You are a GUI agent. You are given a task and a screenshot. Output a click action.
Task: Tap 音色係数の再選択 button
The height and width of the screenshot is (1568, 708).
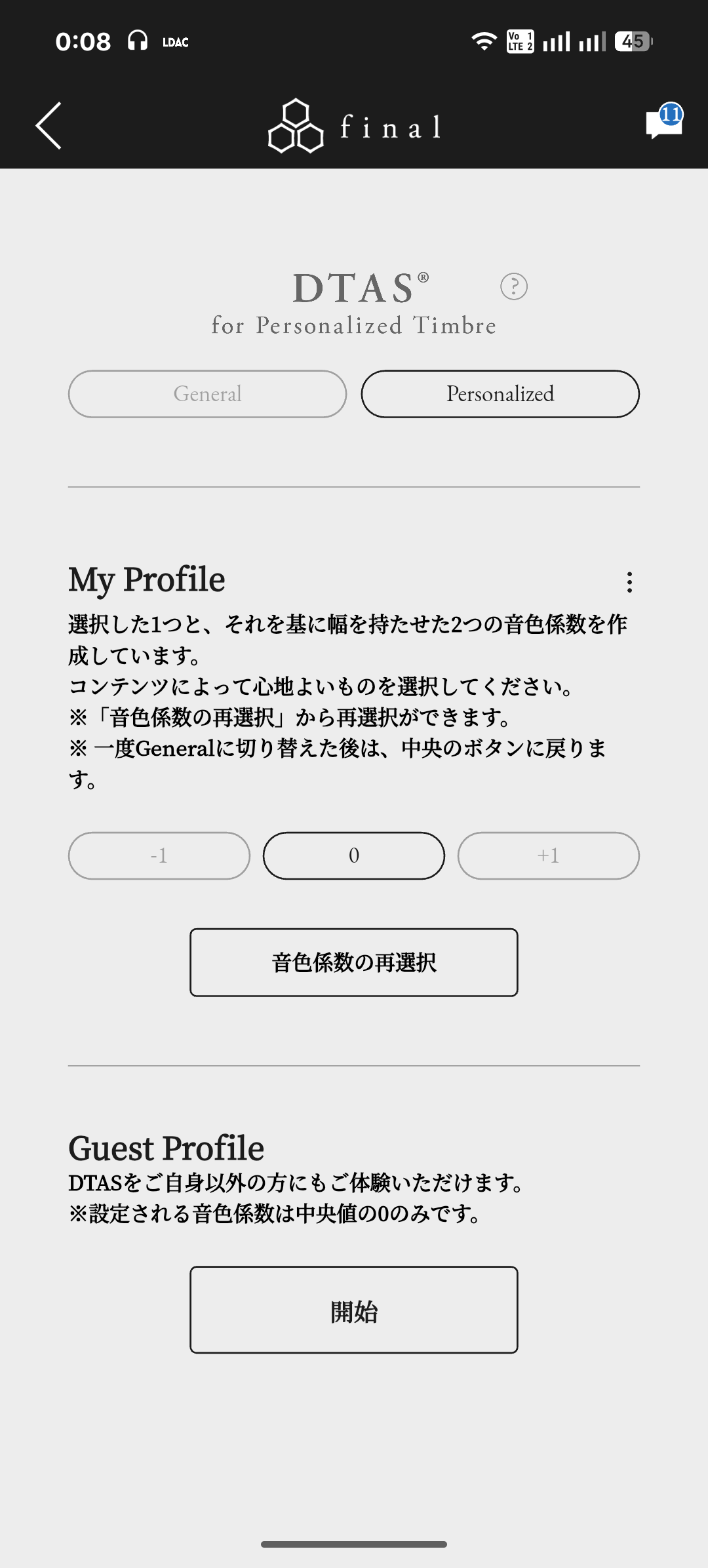[354, 962]
